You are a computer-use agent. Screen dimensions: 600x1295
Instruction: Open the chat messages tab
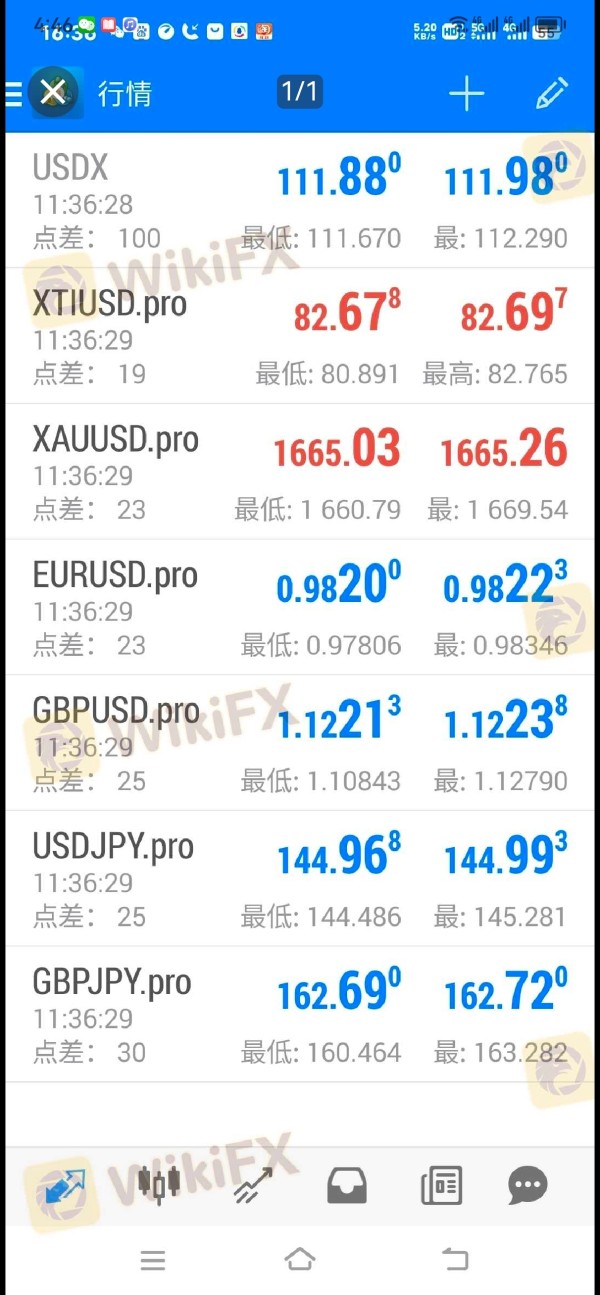pos(527,1186)
